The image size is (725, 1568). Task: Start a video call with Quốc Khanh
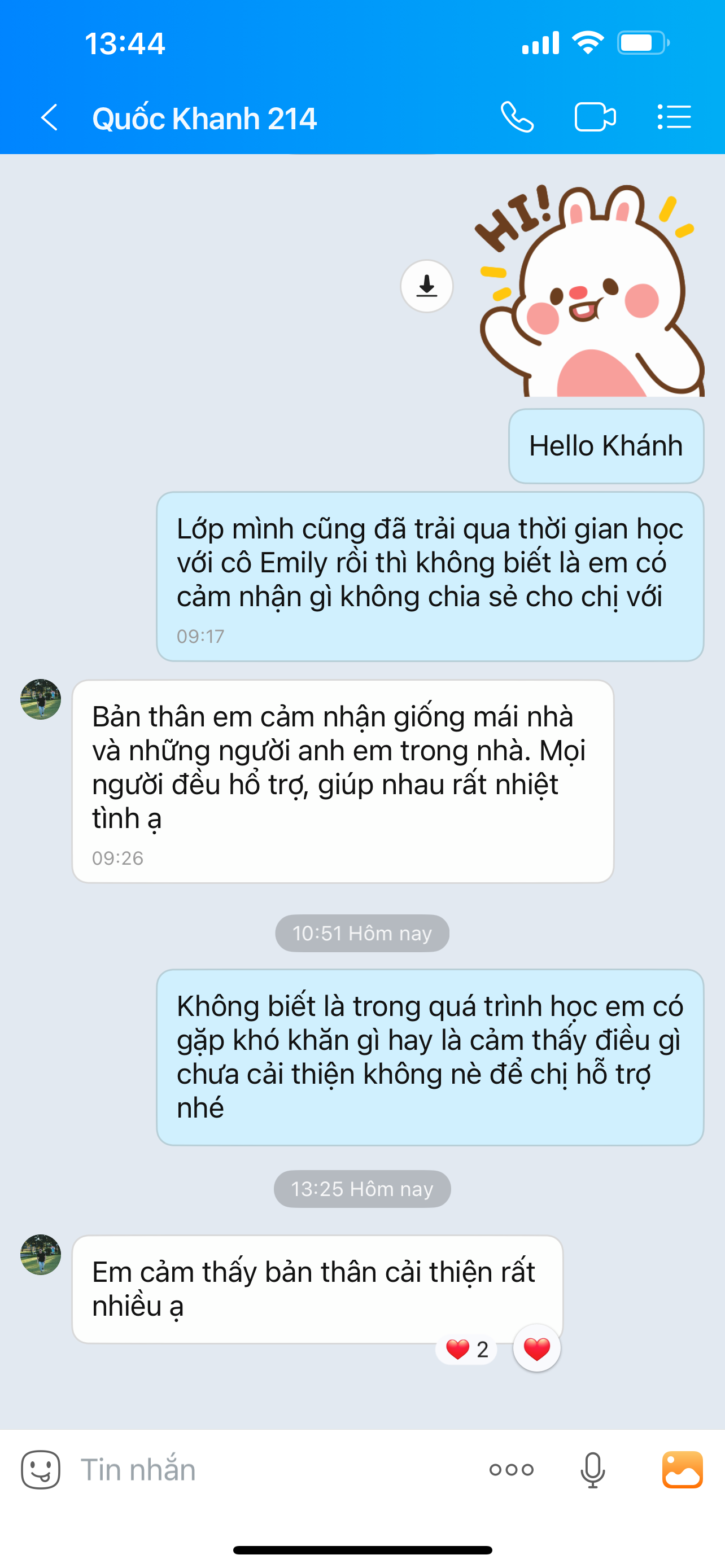595,117
